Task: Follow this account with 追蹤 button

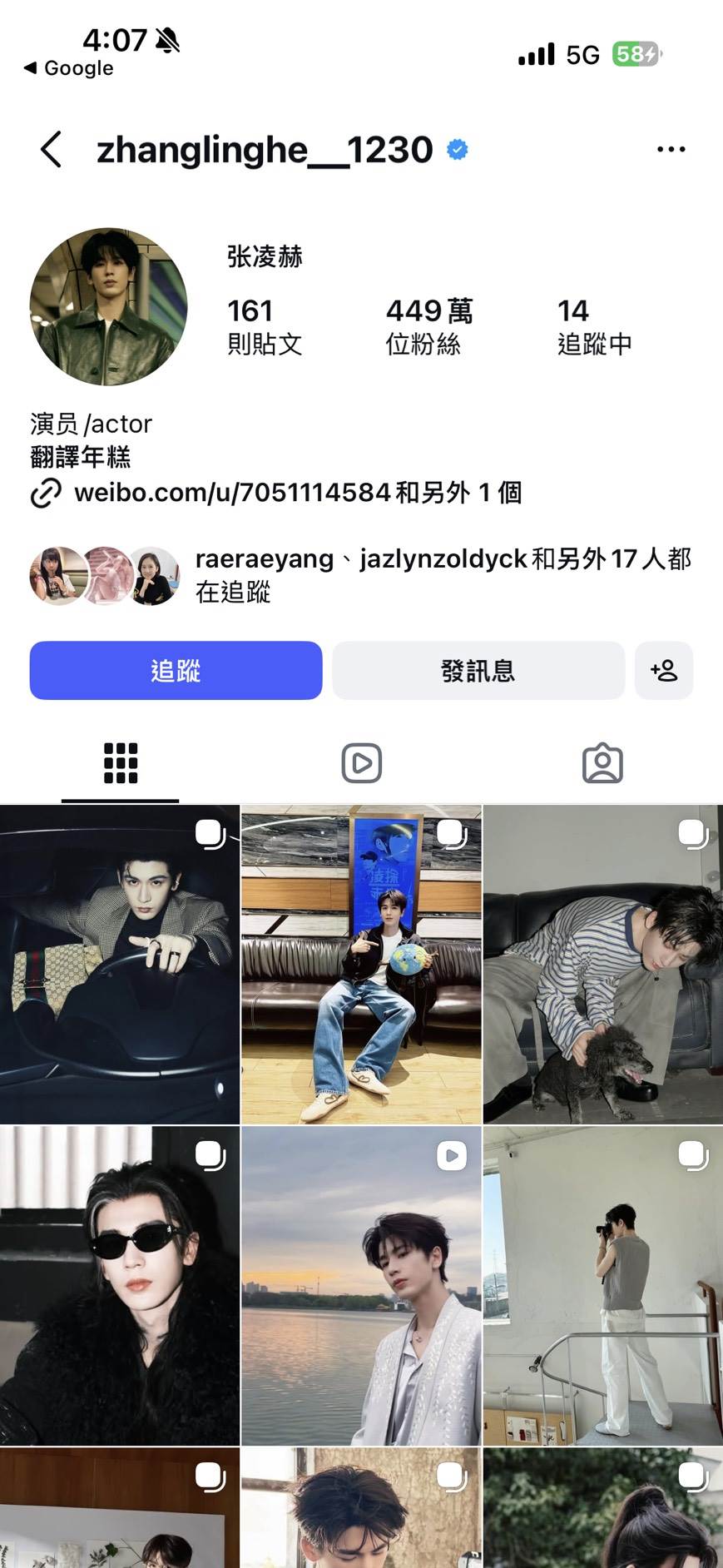Action: tap(176, 671)
